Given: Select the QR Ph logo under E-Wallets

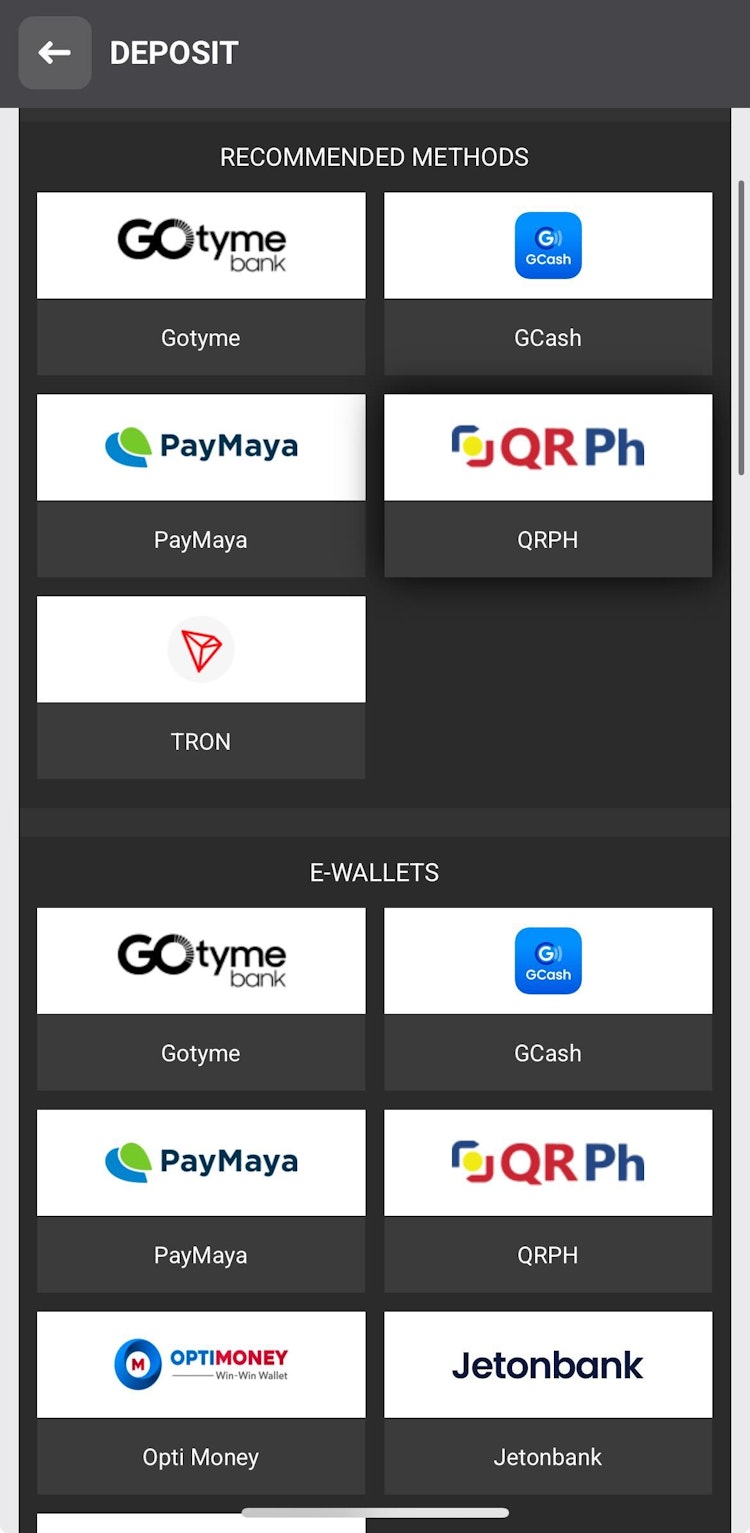Looking at the screenshot, I should tap(548, 1162).
